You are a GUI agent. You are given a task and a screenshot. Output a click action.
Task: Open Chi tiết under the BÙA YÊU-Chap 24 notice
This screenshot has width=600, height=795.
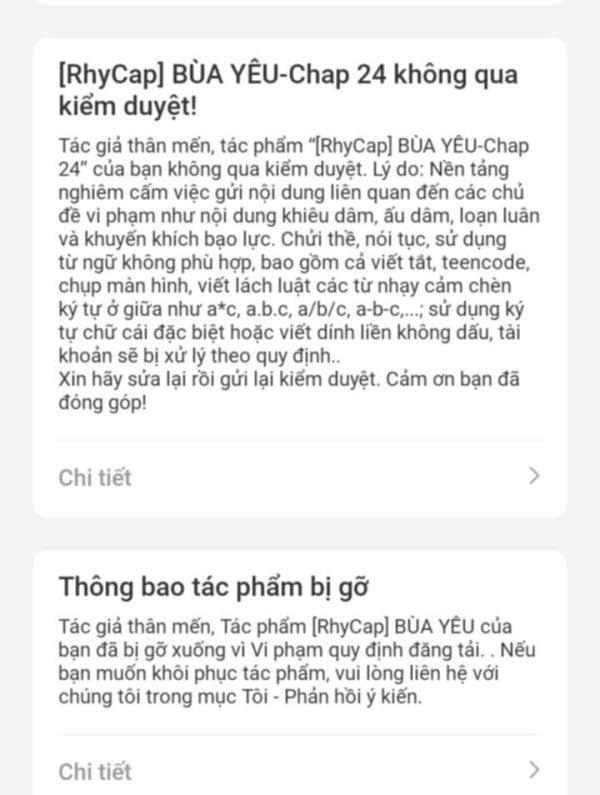click(300, 477)
